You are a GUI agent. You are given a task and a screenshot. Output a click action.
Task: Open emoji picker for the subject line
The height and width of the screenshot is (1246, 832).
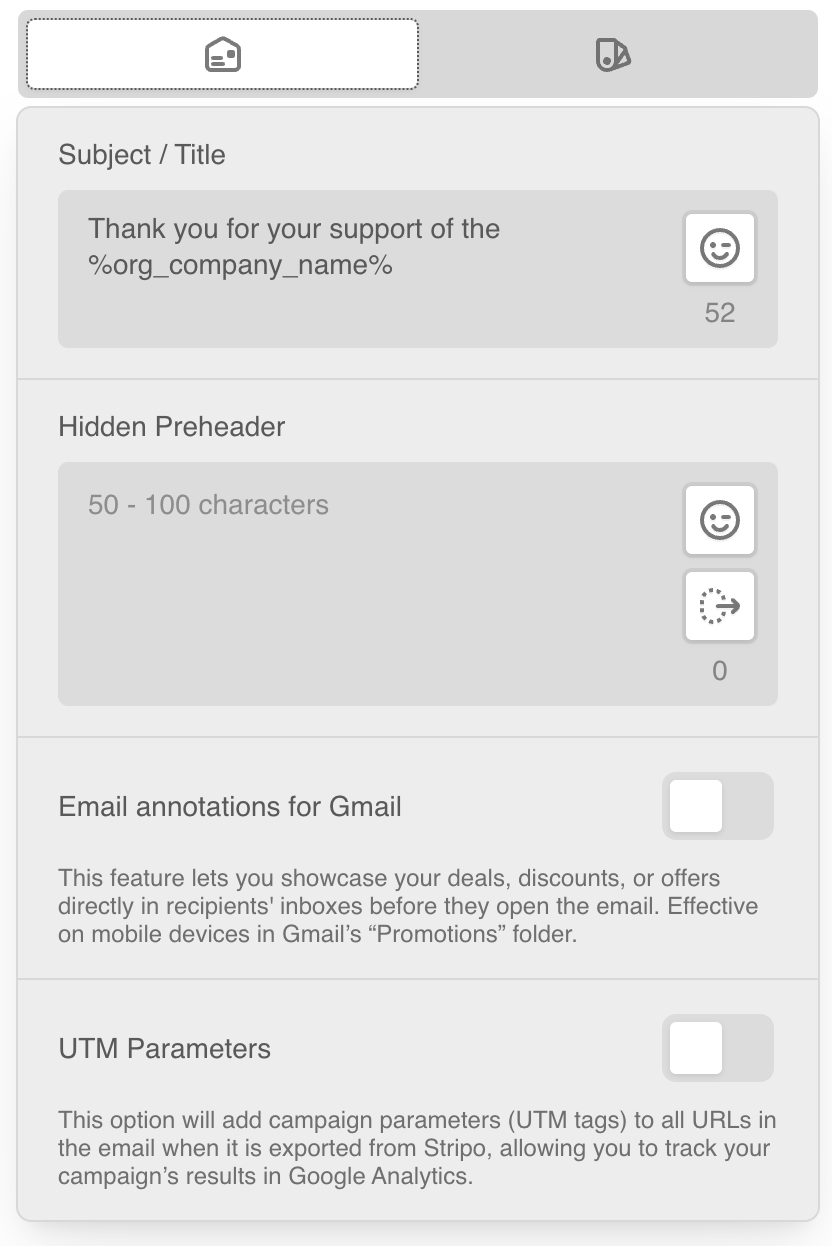(x=719, y=248)
